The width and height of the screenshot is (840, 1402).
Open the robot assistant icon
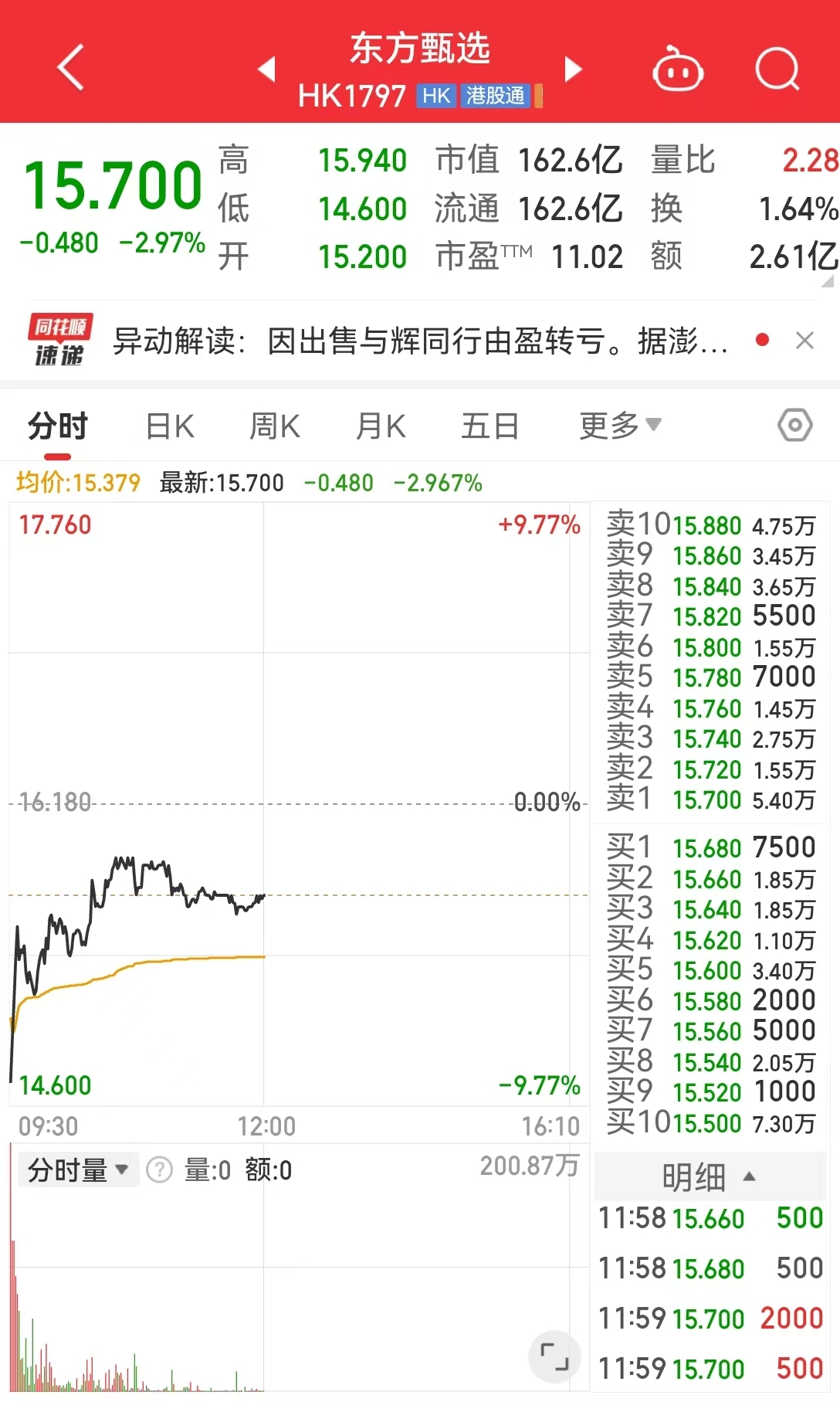pyautogui.click(x=677, y=70)
